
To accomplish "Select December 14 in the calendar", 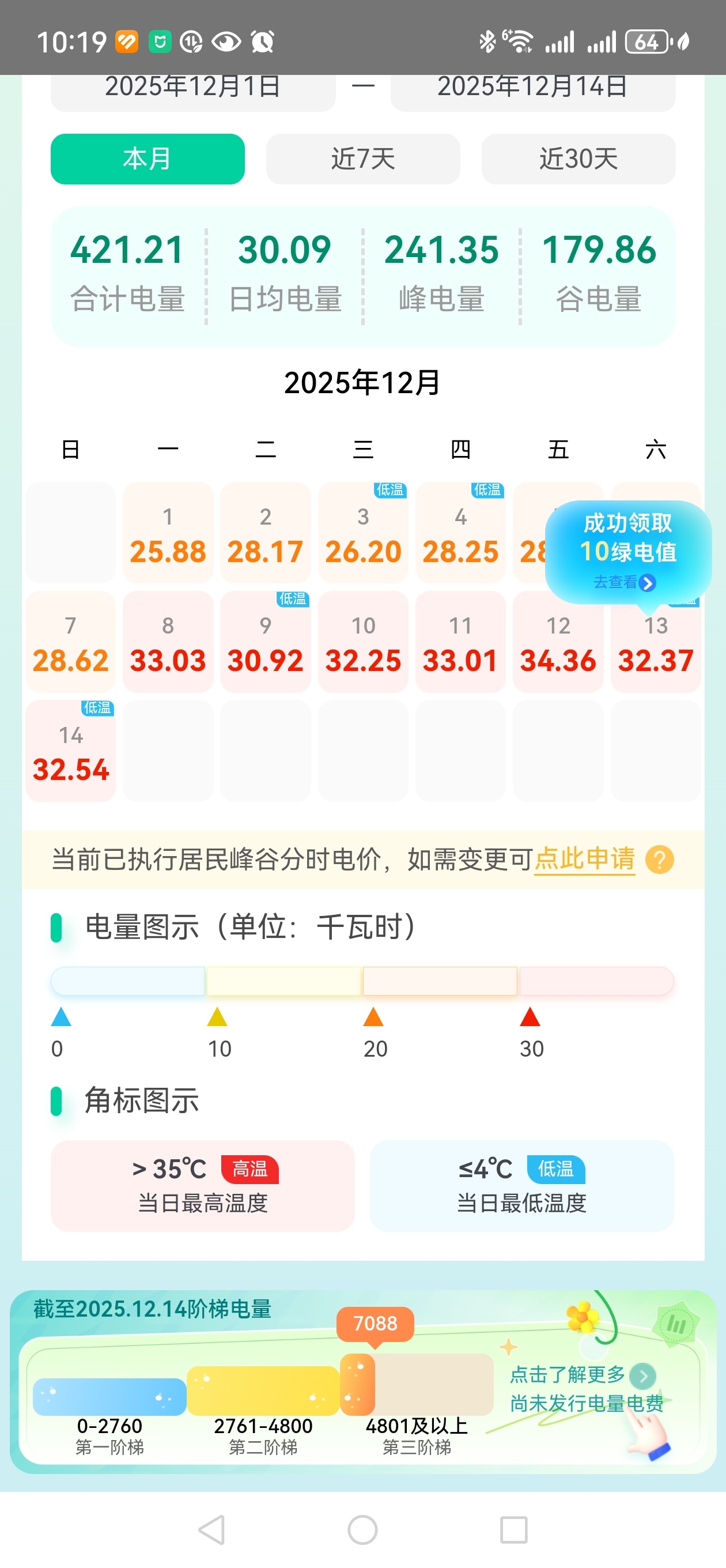I will click(x=71, y=751).
